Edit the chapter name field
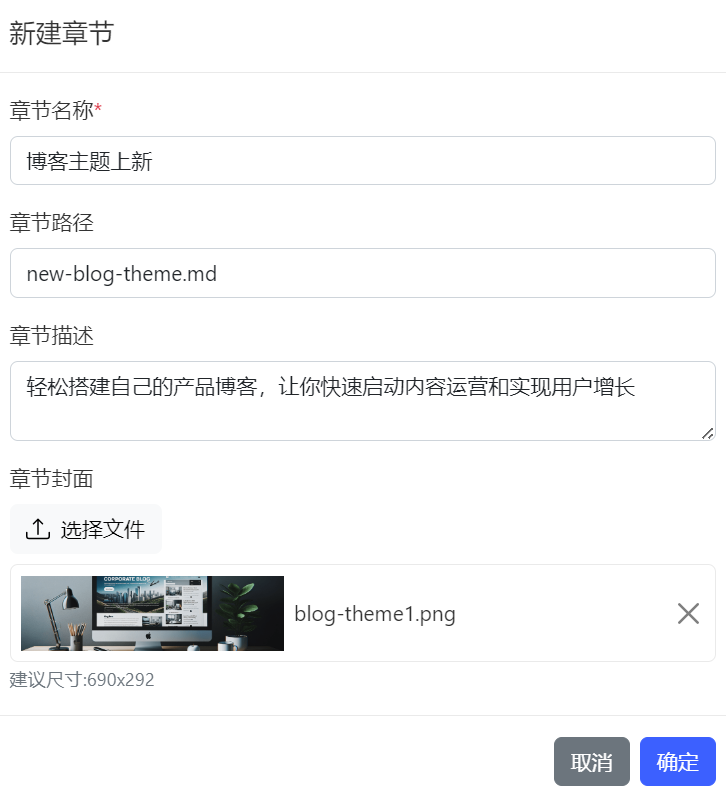 [362, 161]
